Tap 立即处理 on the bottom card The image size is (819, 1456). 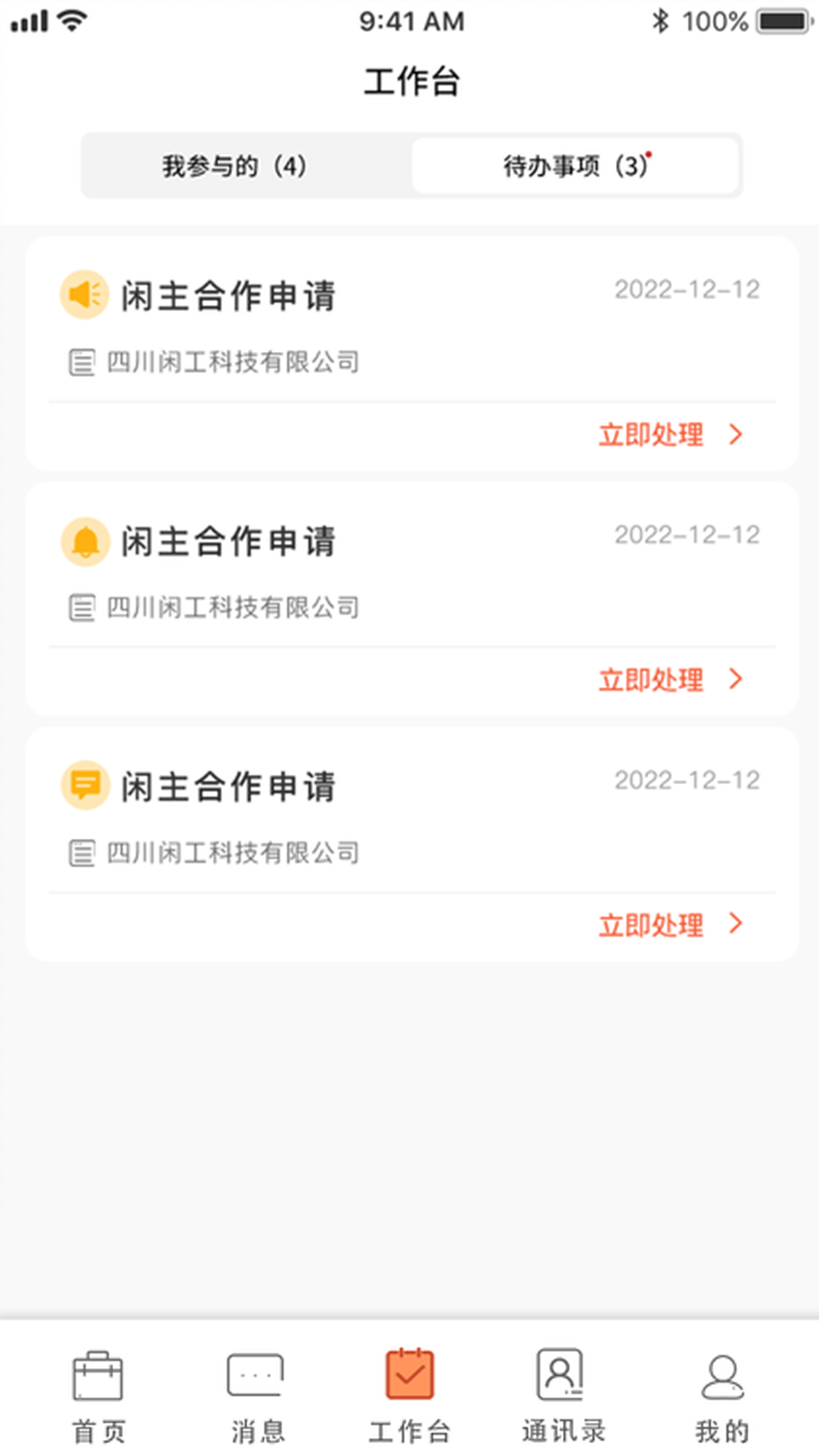[x=650, y=925]
